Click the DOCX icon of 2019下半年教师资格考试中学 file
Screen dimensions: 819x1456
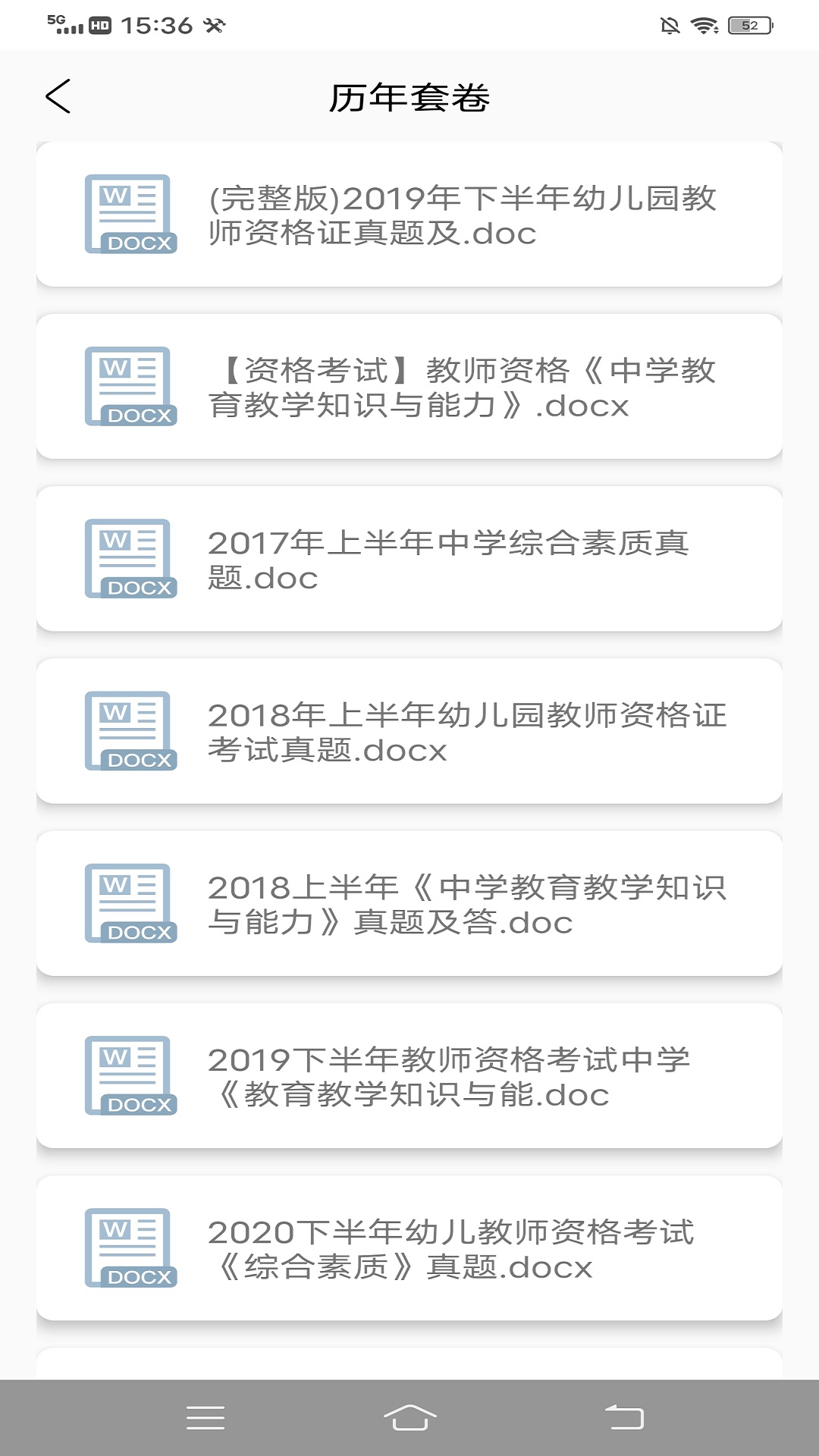pos(130,1075)
